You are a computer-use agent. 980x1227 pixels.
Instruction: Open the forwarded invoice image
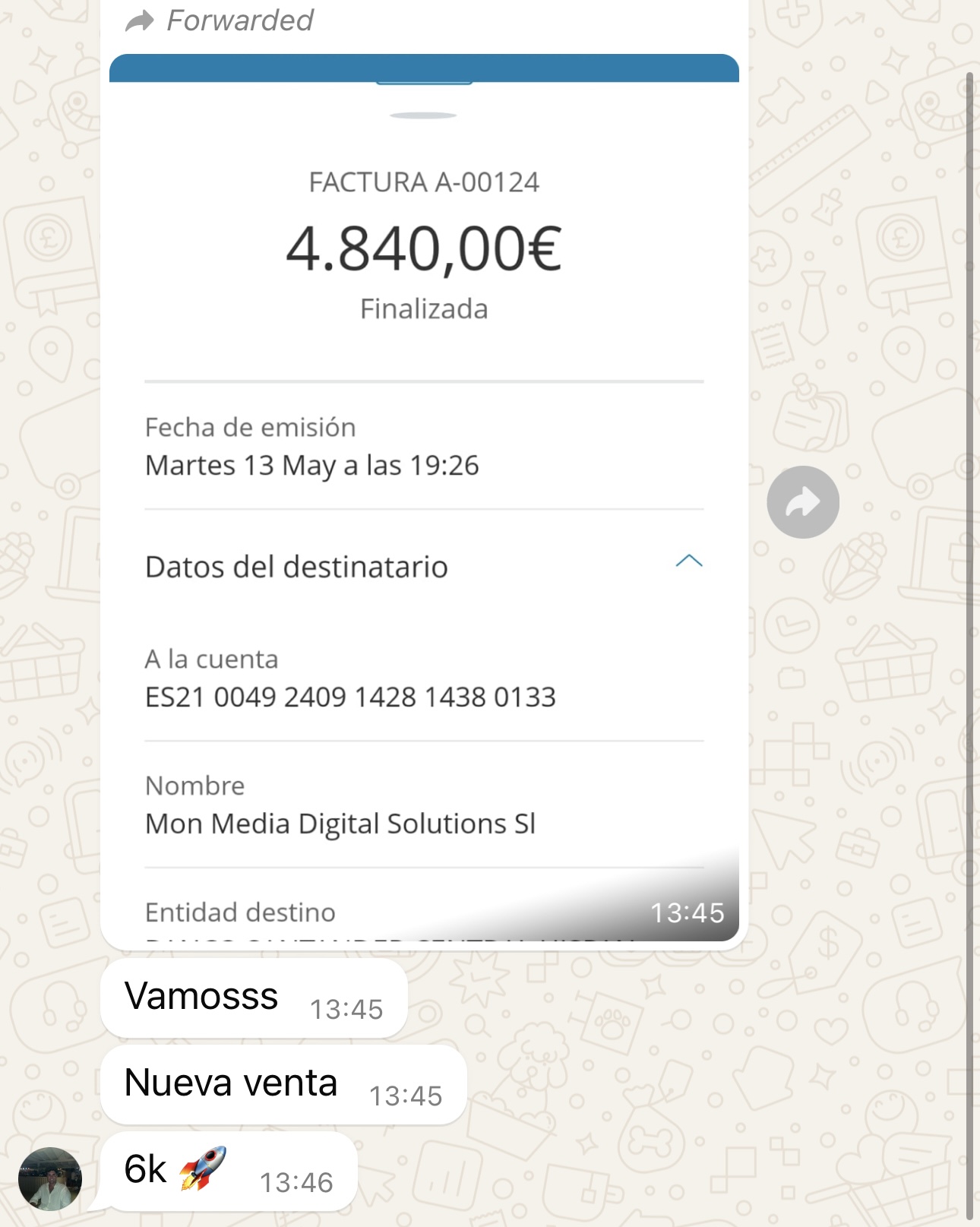424,501
